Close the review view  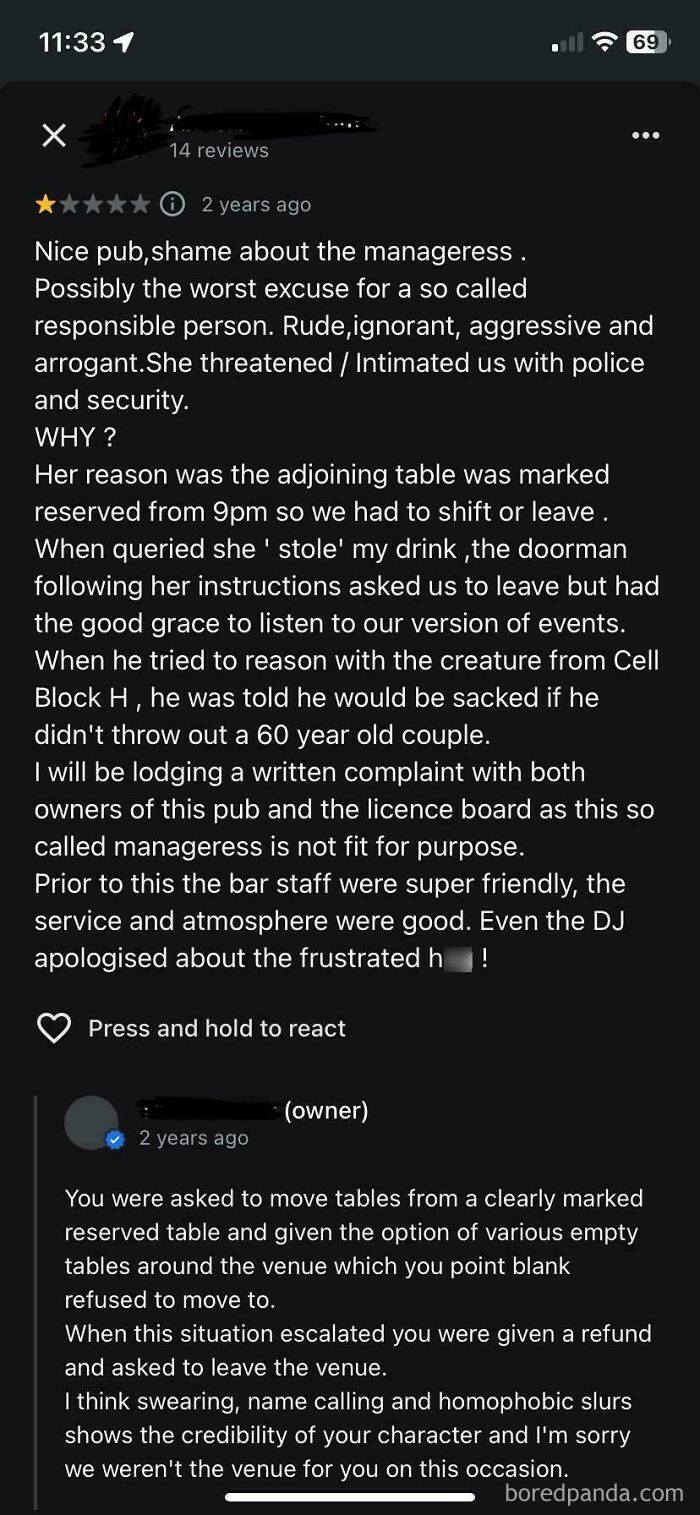tap(54, 135)
